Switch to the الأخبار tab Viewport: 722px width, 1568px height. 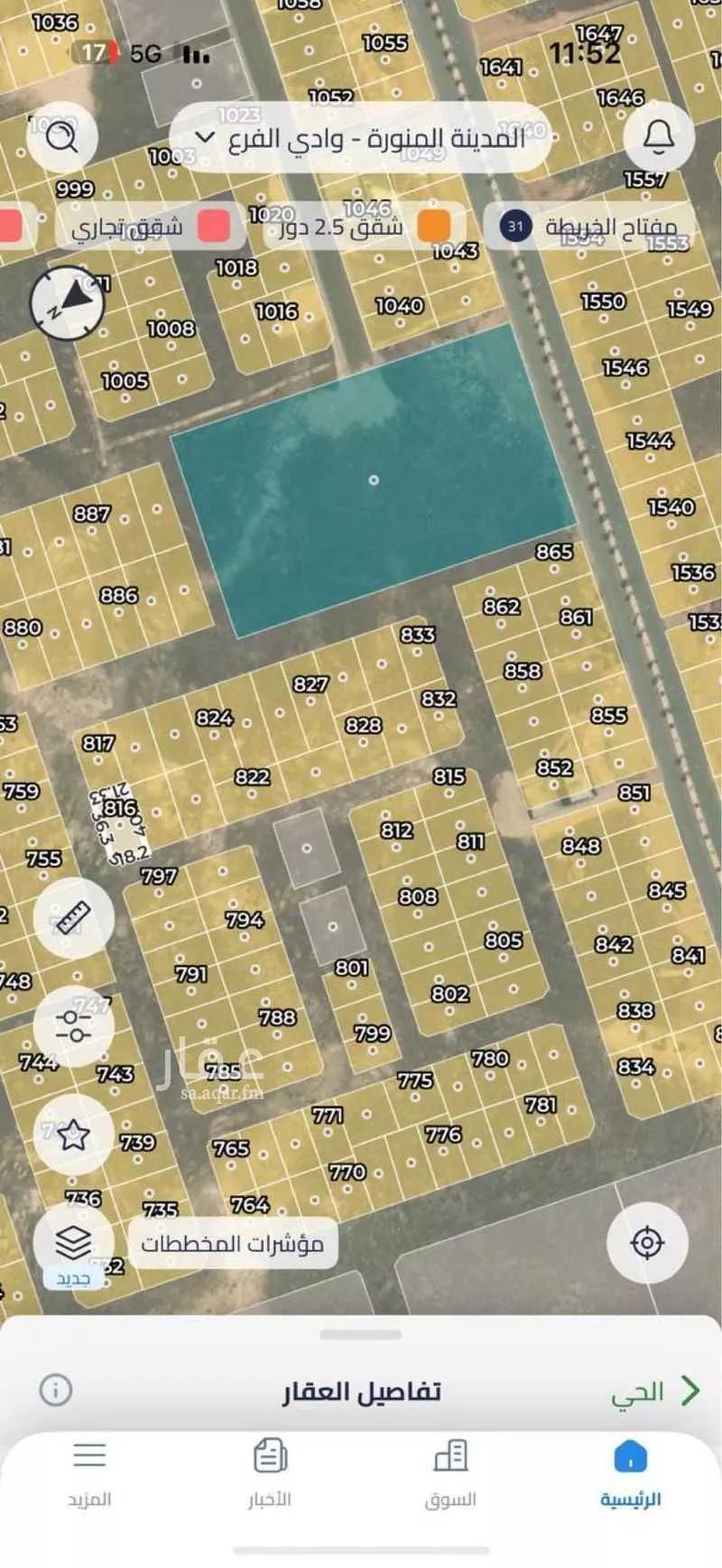coord(270,1475)
